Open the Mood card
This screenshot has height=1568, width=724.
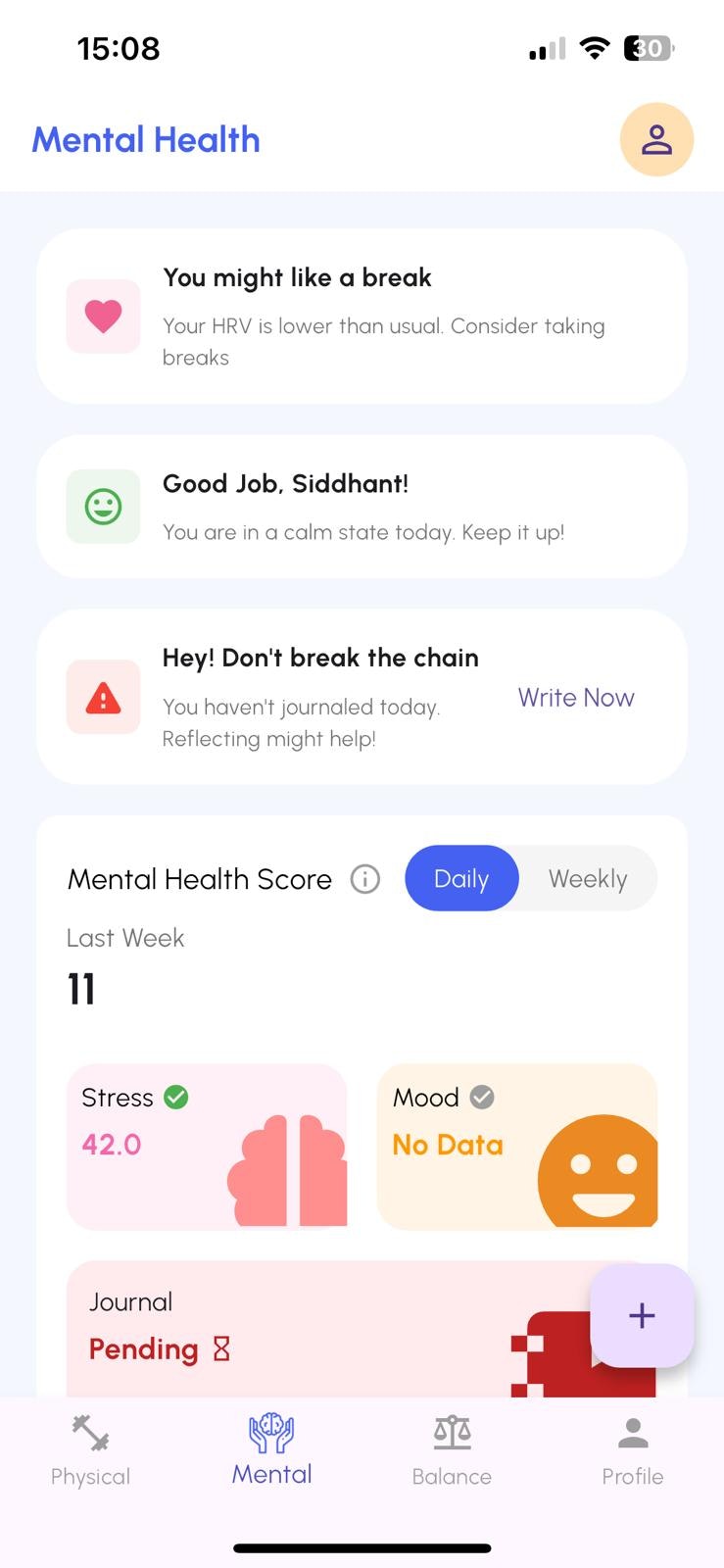[x=517, y=1147]
